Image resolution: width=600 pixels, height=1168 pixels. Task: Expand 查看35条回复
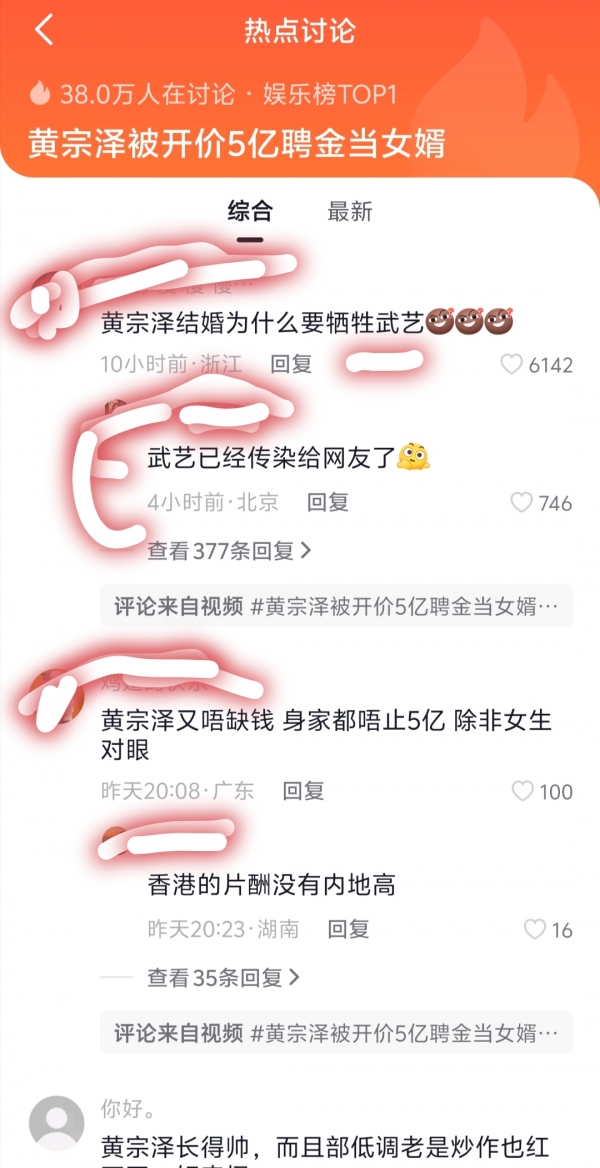223,977
